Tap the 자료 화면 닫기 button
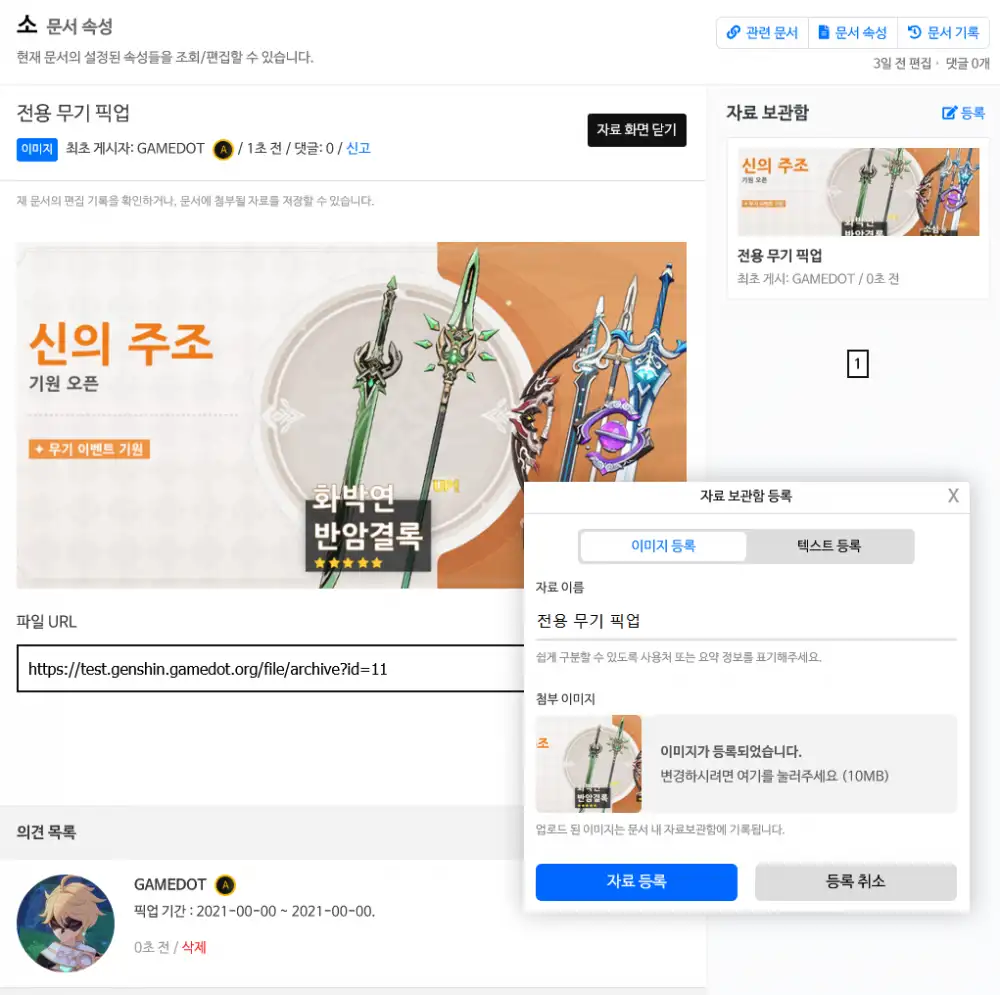 [x=636, y=130]
